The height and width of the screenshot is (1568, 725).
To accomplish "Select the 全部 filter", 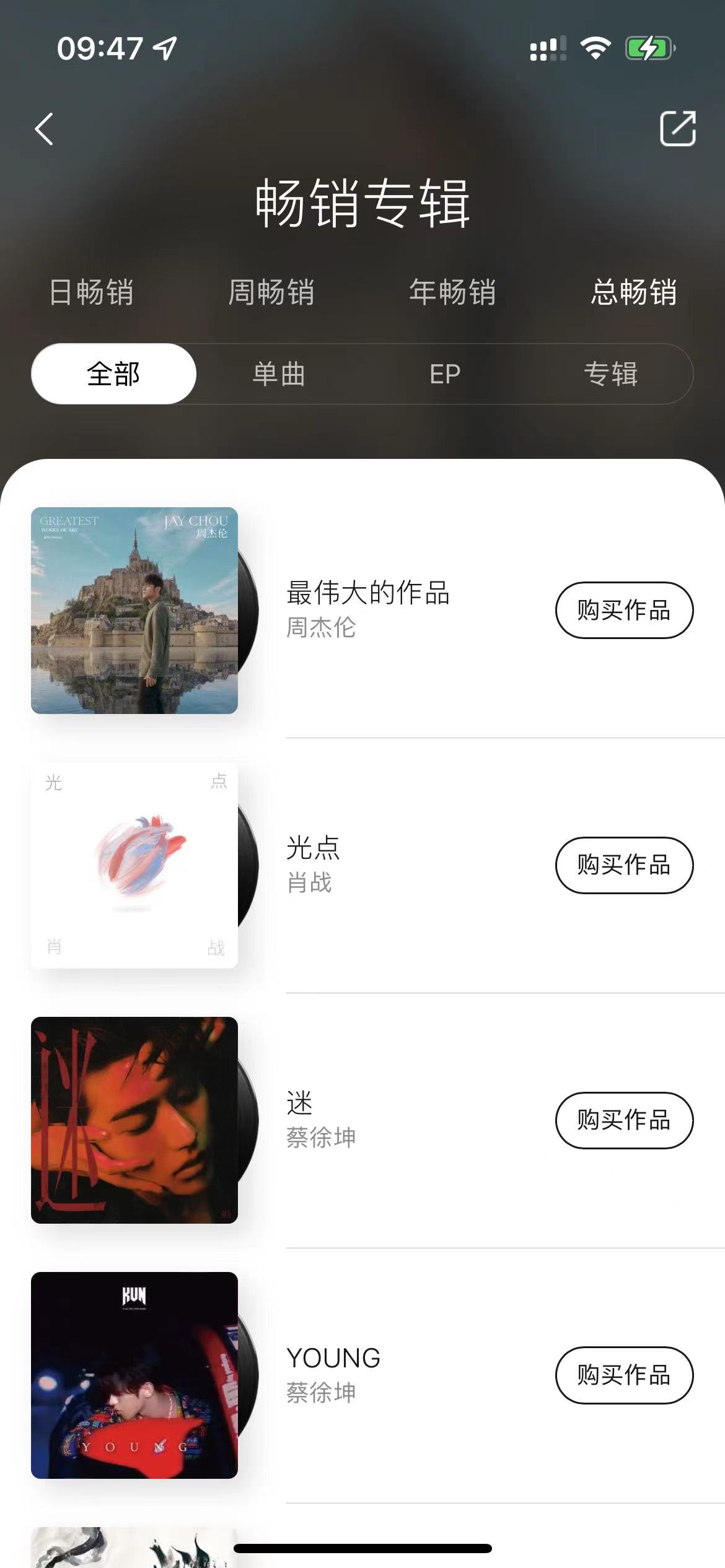I will point(113,374).
